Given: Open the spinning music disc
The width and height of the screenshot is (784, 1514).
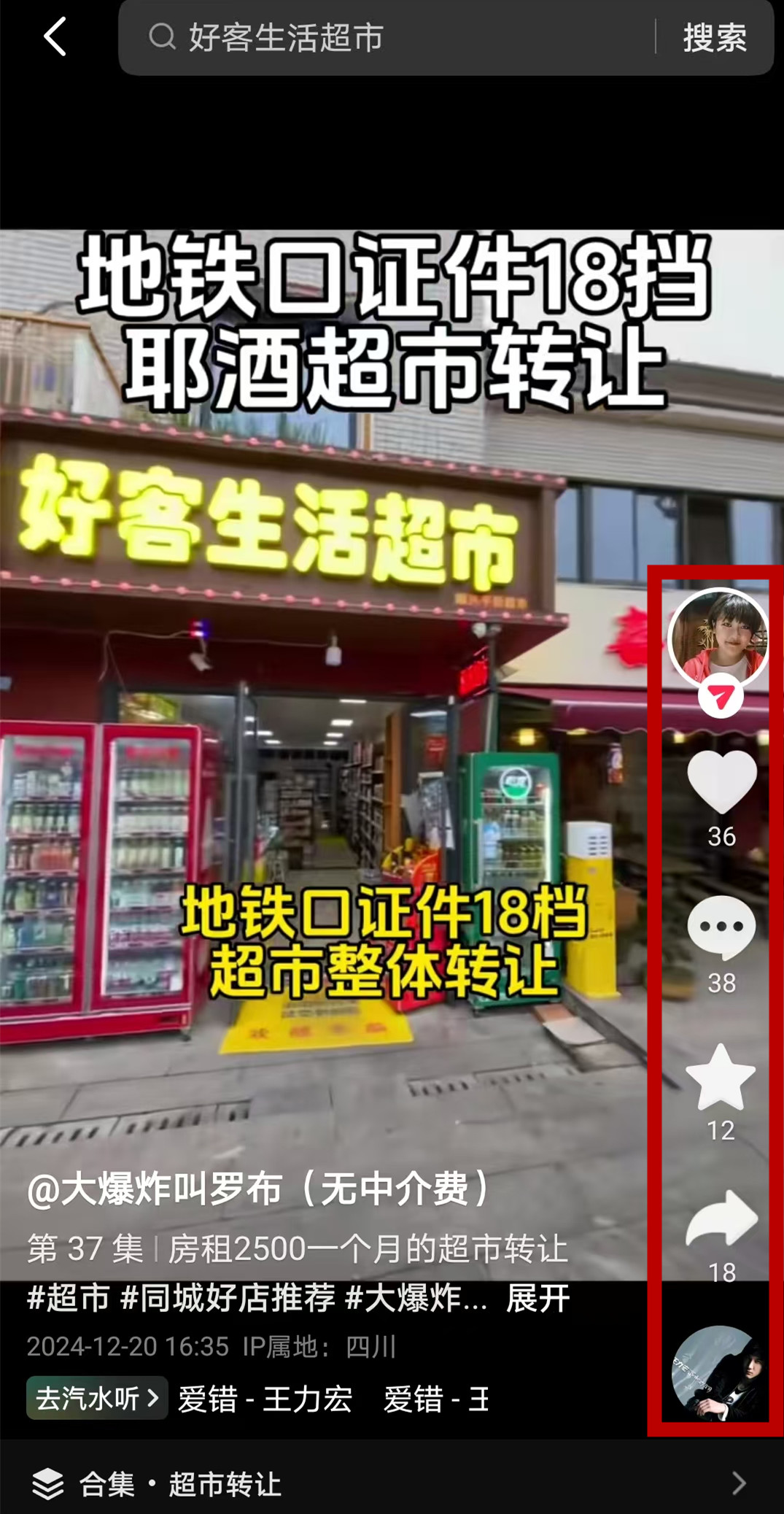Looking at the screenshot, I should point(718,1373).
